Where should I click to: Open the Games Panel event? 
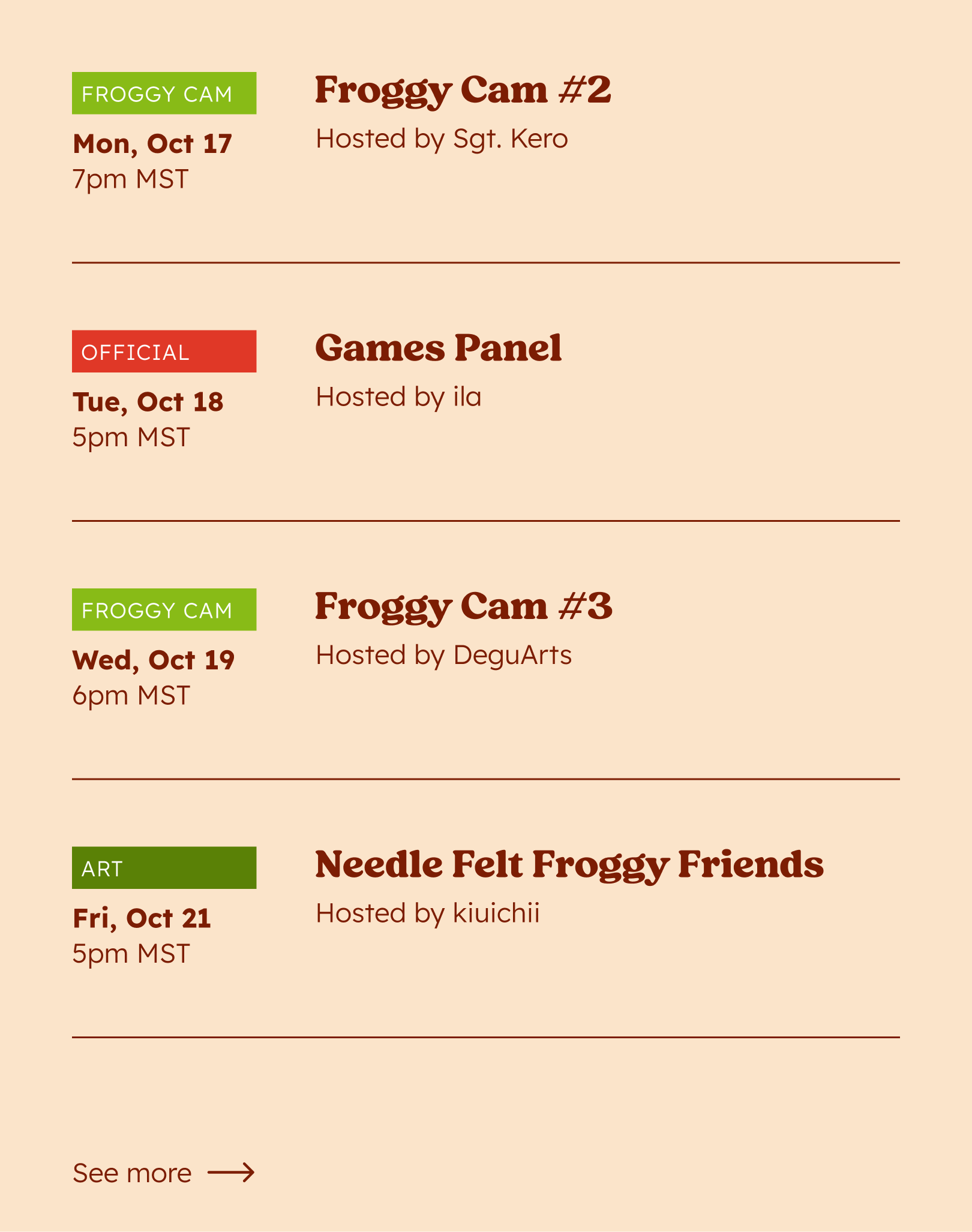(x=438, y=348)
